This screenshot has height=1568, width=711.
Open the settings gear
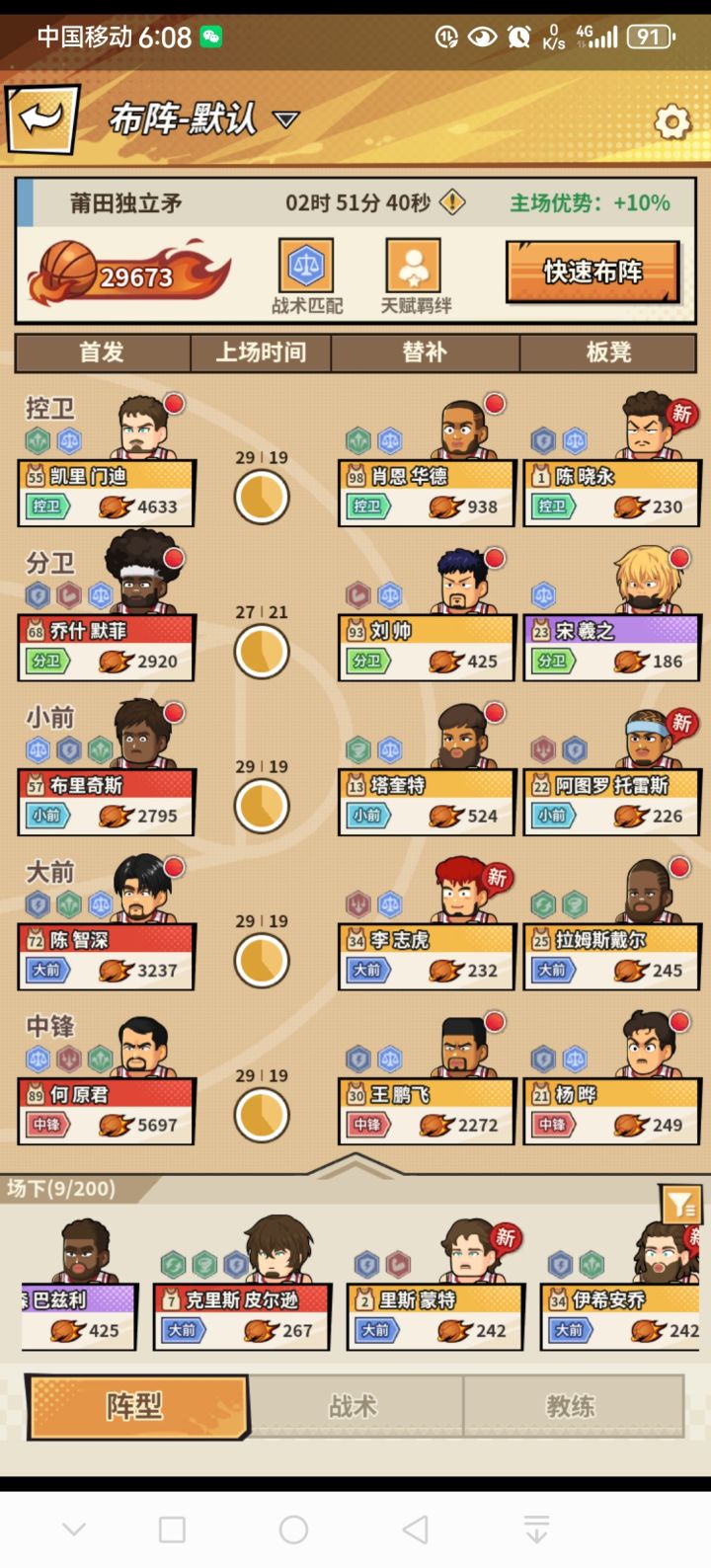coord(673,120)
